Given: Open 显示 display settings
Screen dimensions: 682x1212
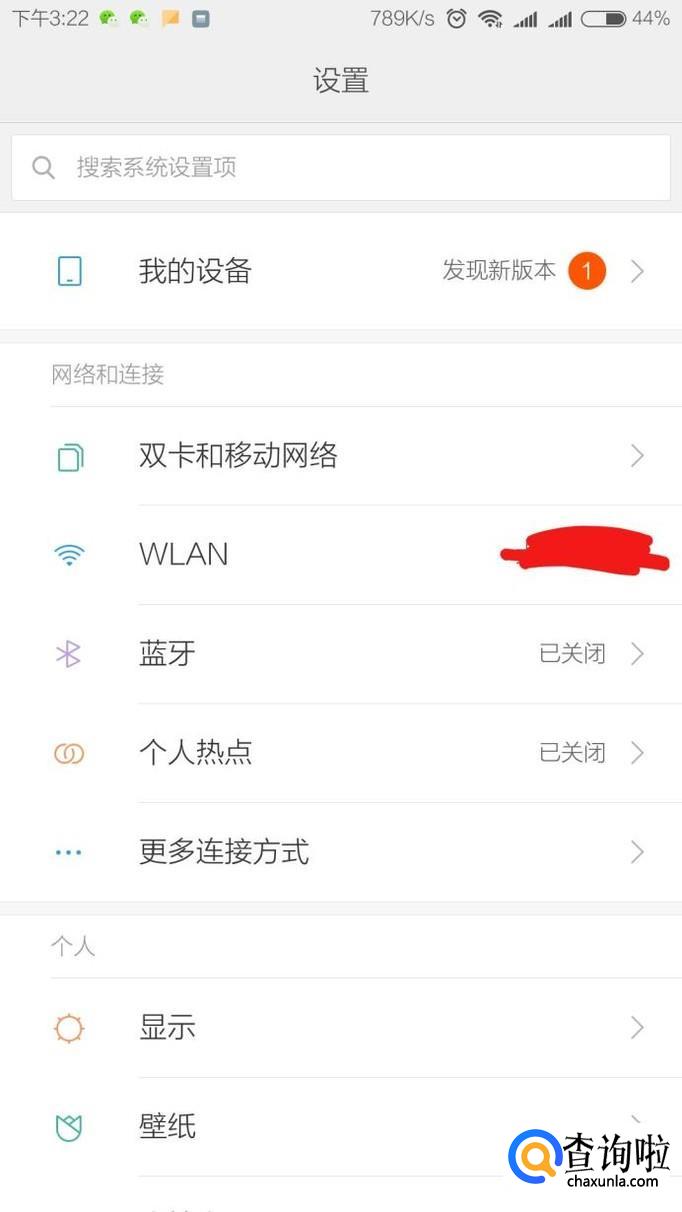Looking at the screenshot, I should 340,1027.
